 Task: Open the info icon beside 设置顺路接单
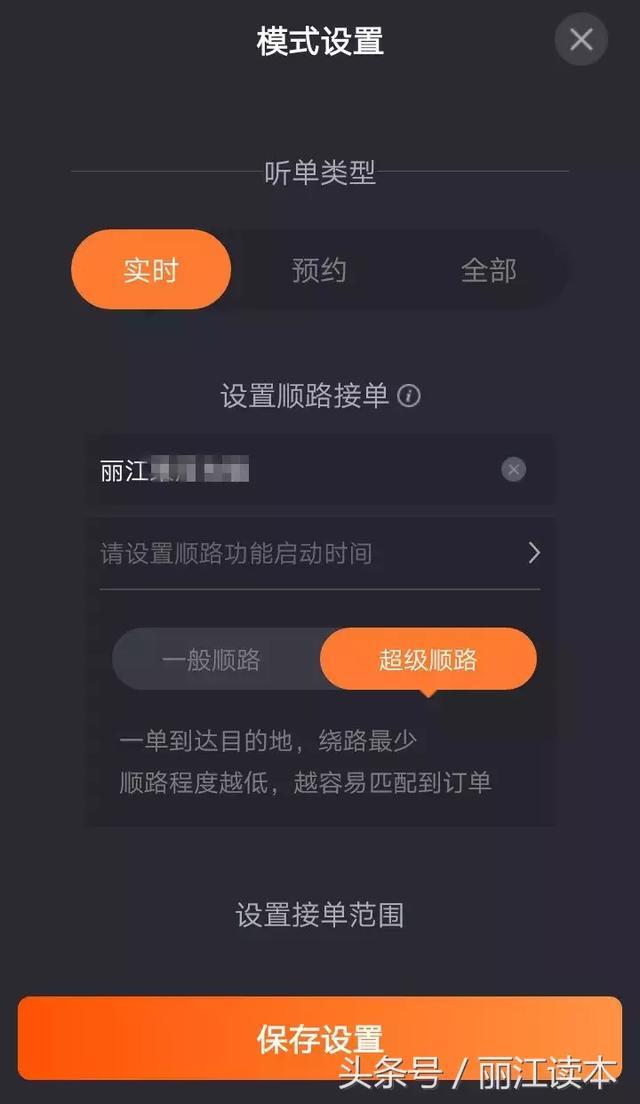(409, 396)
